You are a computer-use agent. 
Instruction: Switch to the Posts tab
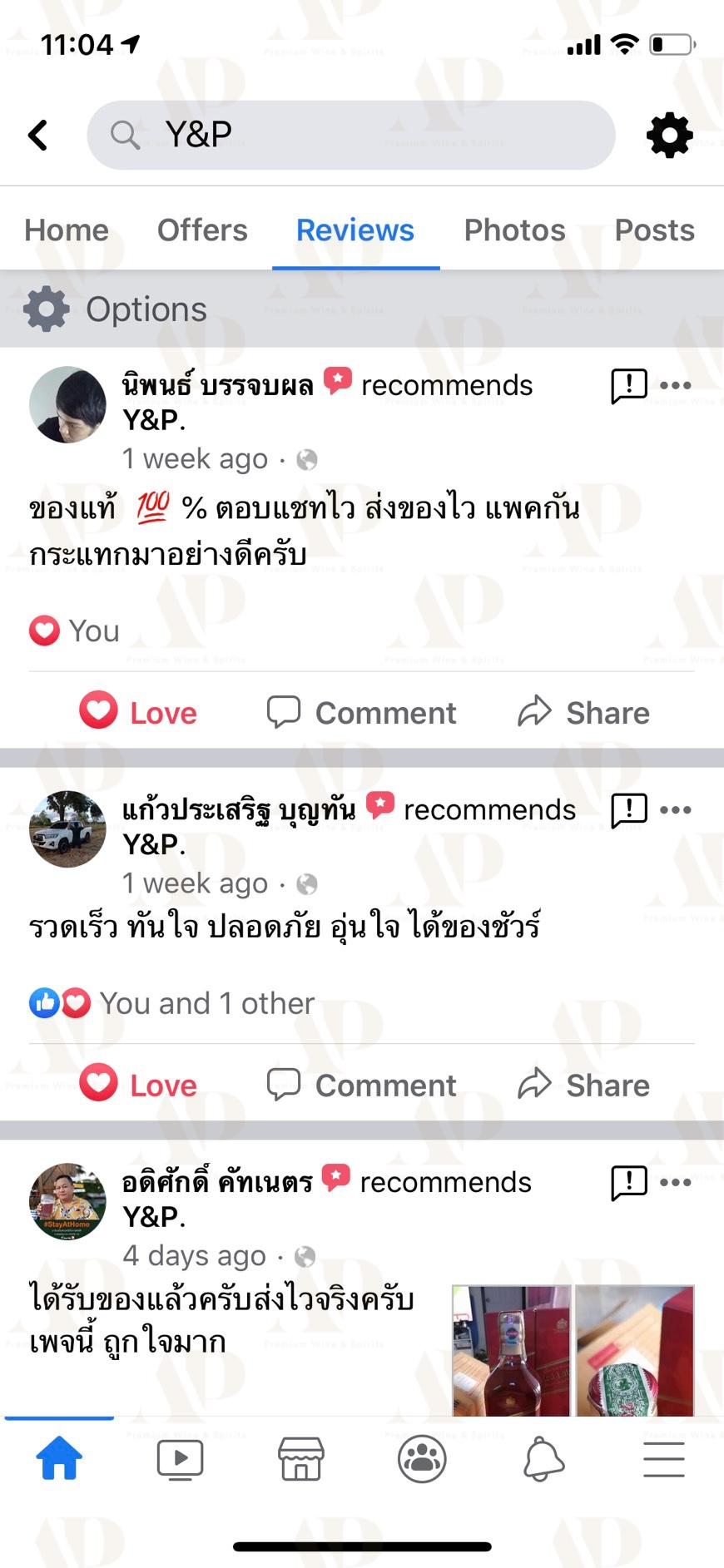pos(655,230)
